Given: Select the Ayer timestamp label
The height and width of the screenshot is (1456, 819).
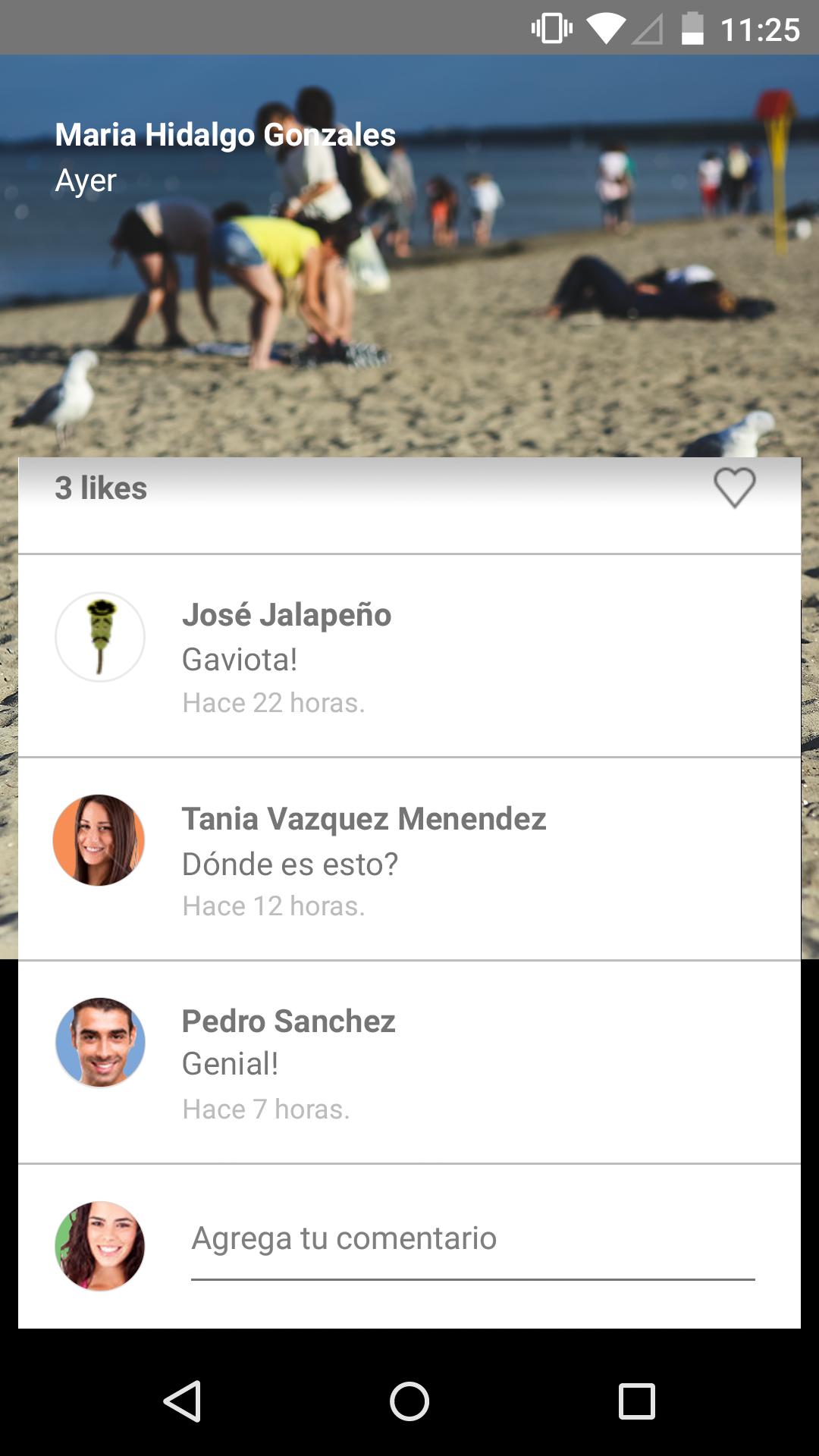Looking at the screenshot, I should click(84, 180).
